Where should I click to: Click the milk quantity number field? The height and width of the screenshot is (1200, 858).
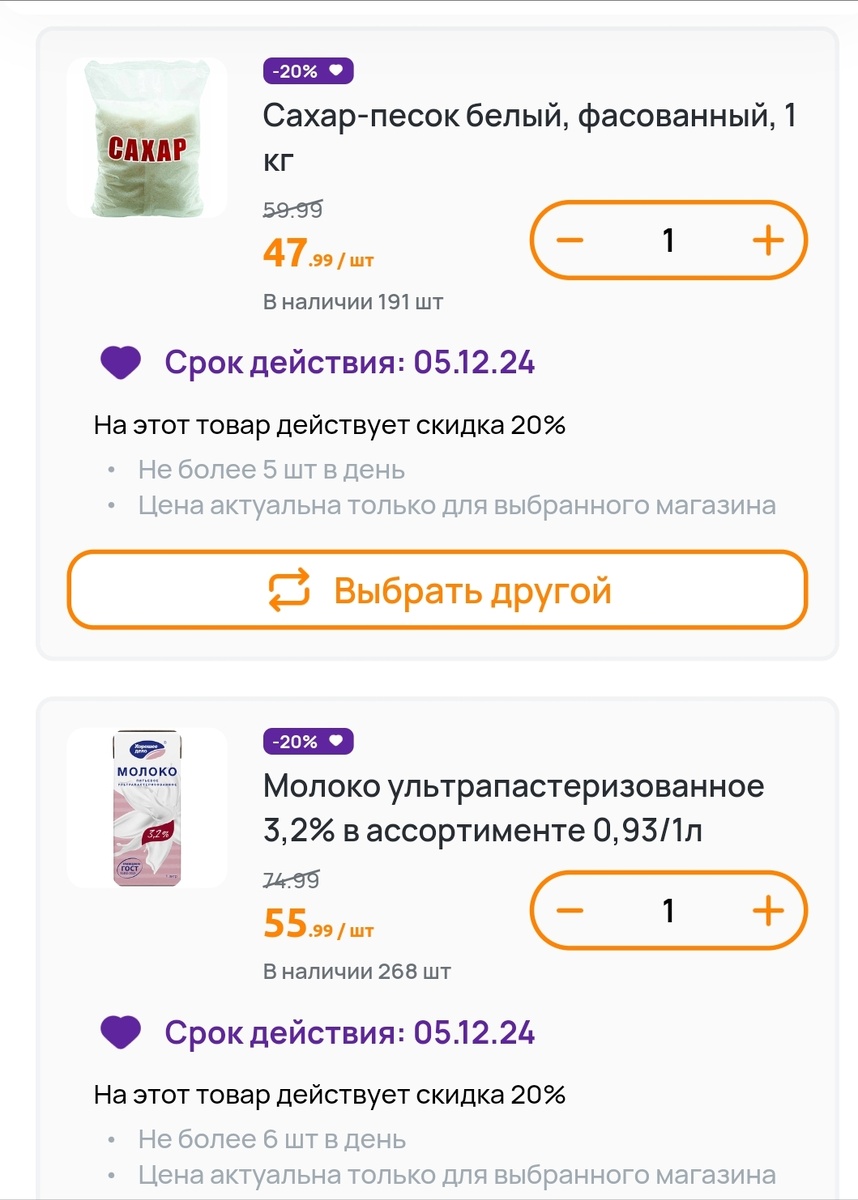pyautogui.click(x=668, y=911)
